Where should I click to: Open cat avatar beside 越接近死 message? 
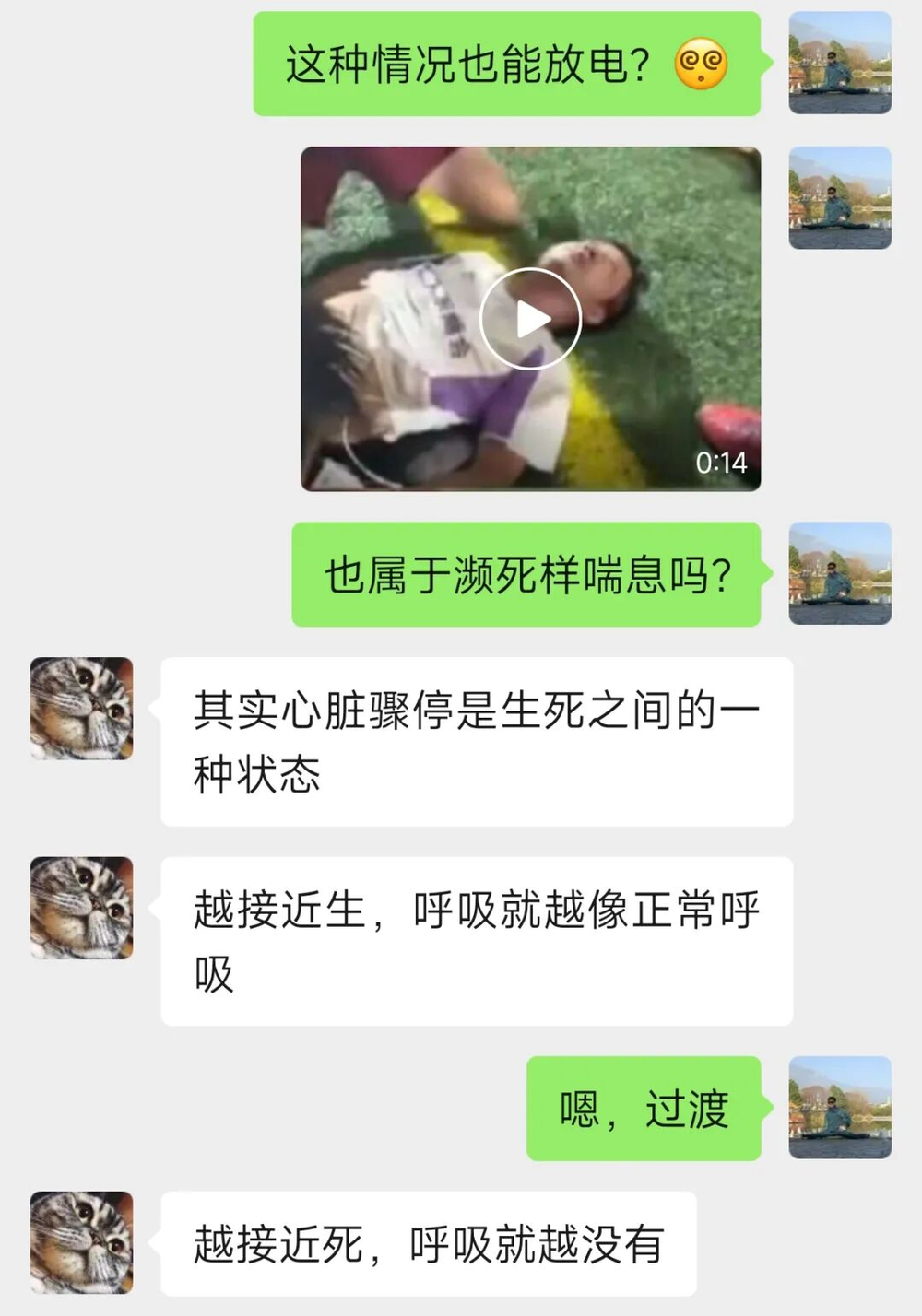click(x=82, y=1241)
